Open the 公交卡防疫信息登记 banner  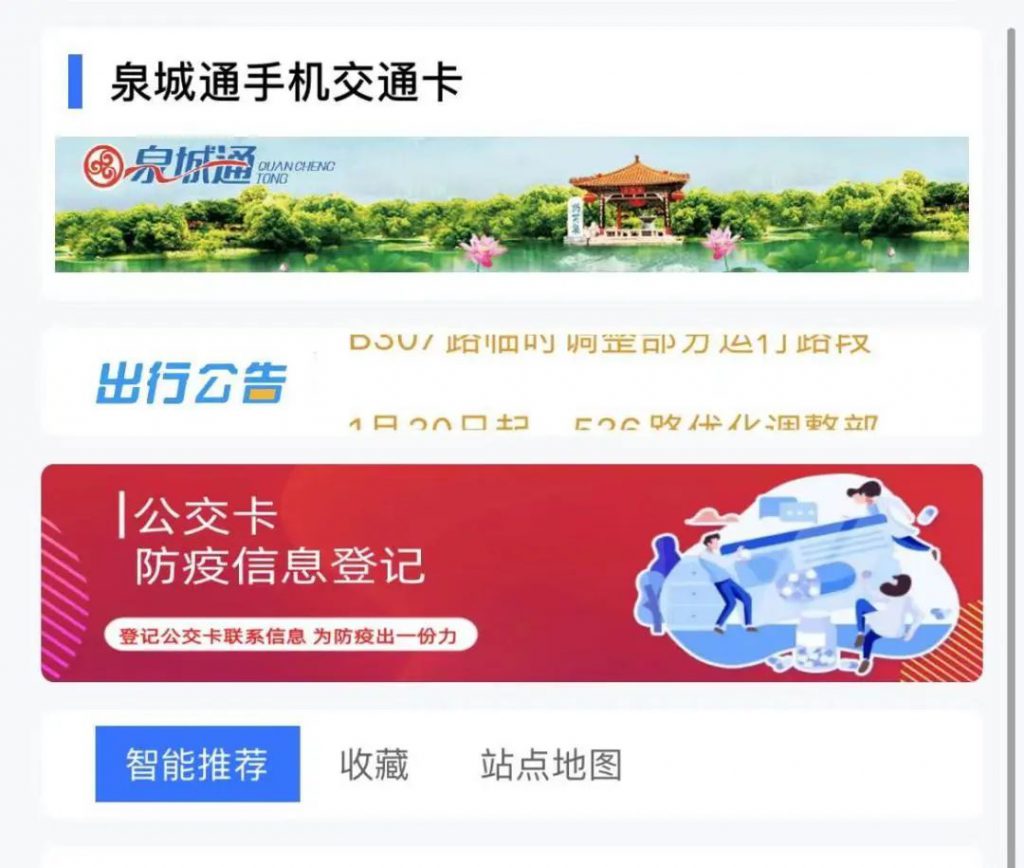[511, 573]
